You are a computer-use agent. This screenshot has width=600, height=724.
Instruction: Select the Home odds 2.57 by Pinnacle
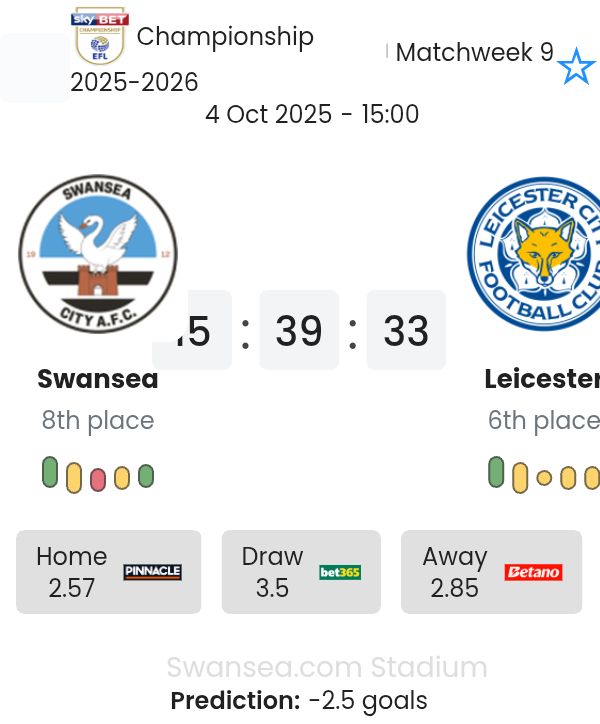coord(108,572)
